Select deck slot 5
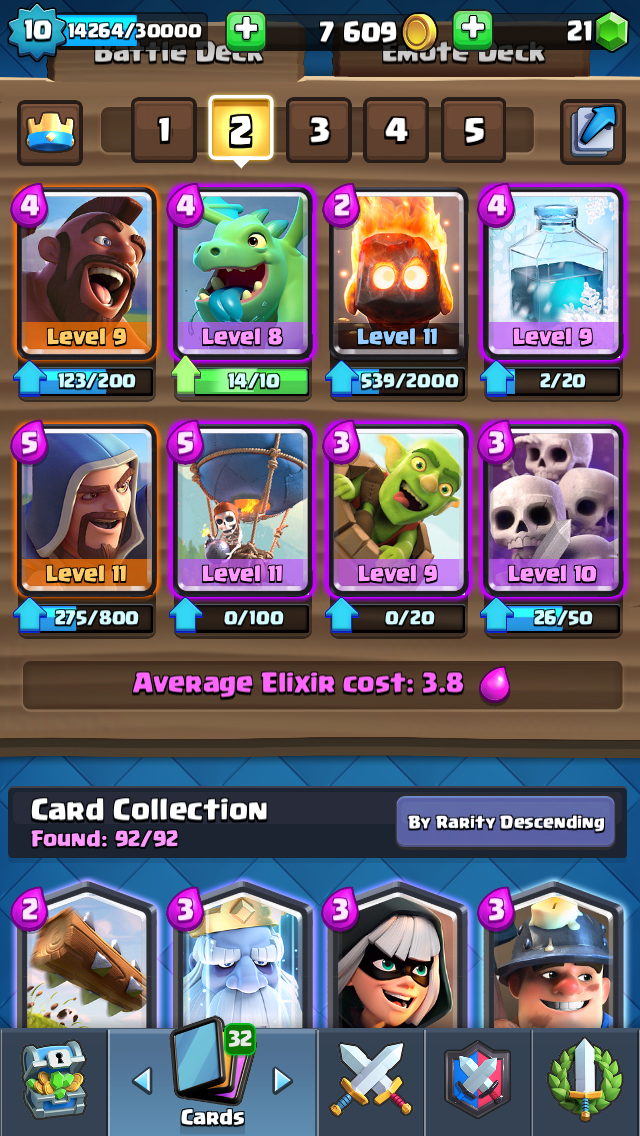 [x=473, y=130]
